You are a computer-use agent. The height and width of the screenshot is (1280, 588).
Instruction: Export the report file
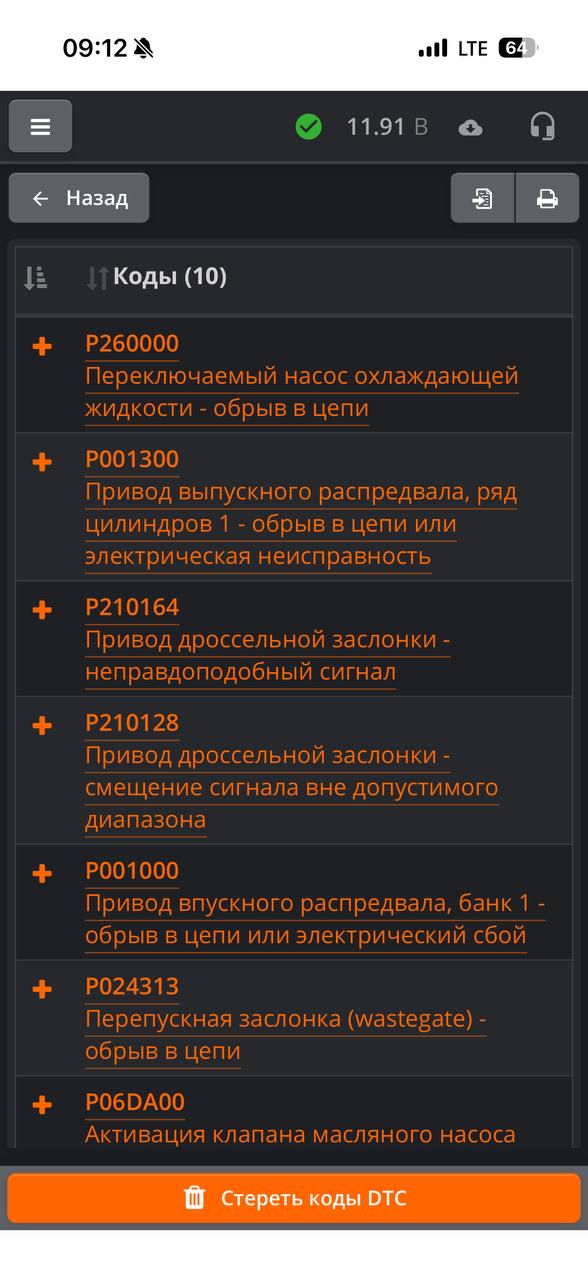[483, 198]
